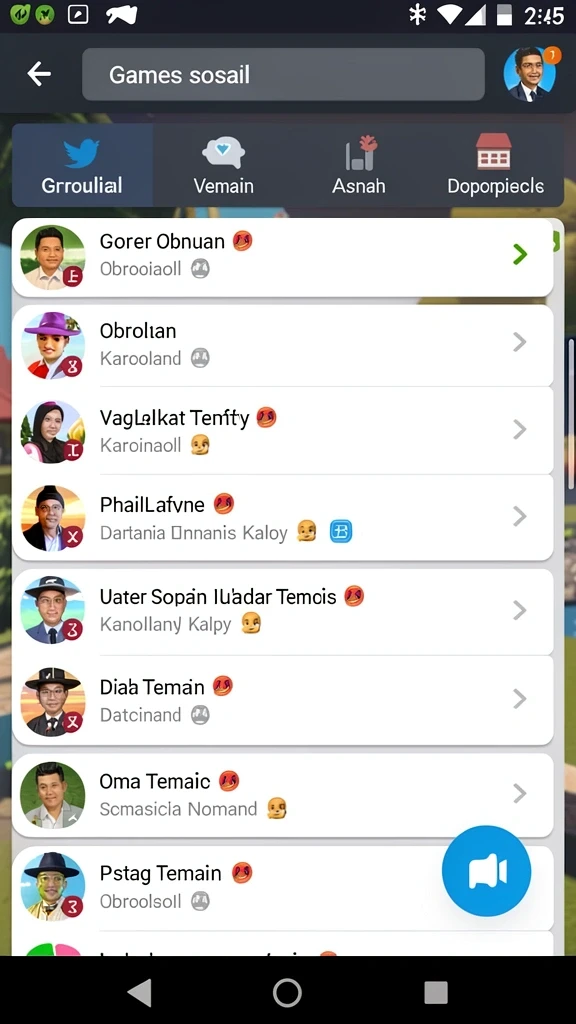Tap the blue floating video button
The image size is (576, 1024).
point(487,871)
